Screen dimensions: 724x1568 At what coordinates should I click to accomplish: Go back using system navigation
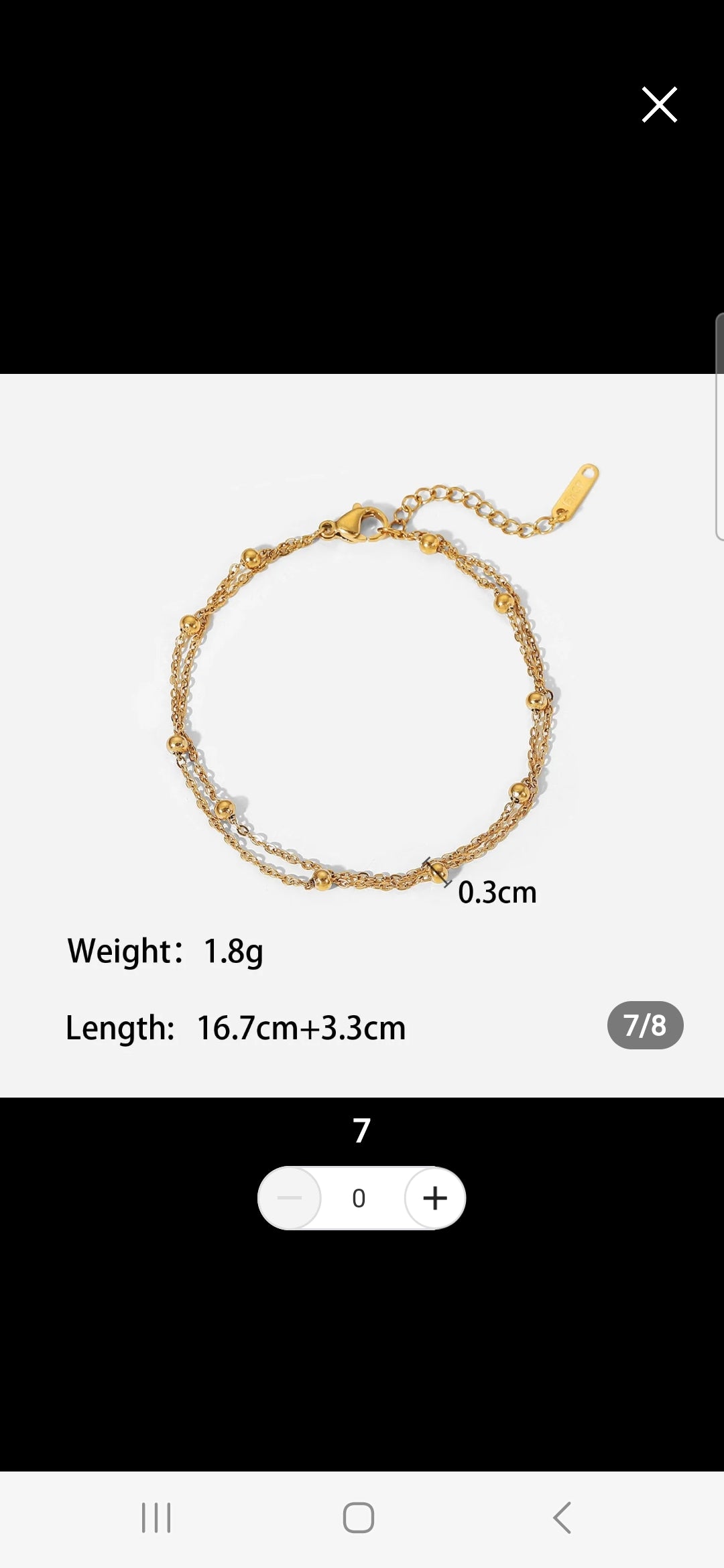click(562, 1517)
